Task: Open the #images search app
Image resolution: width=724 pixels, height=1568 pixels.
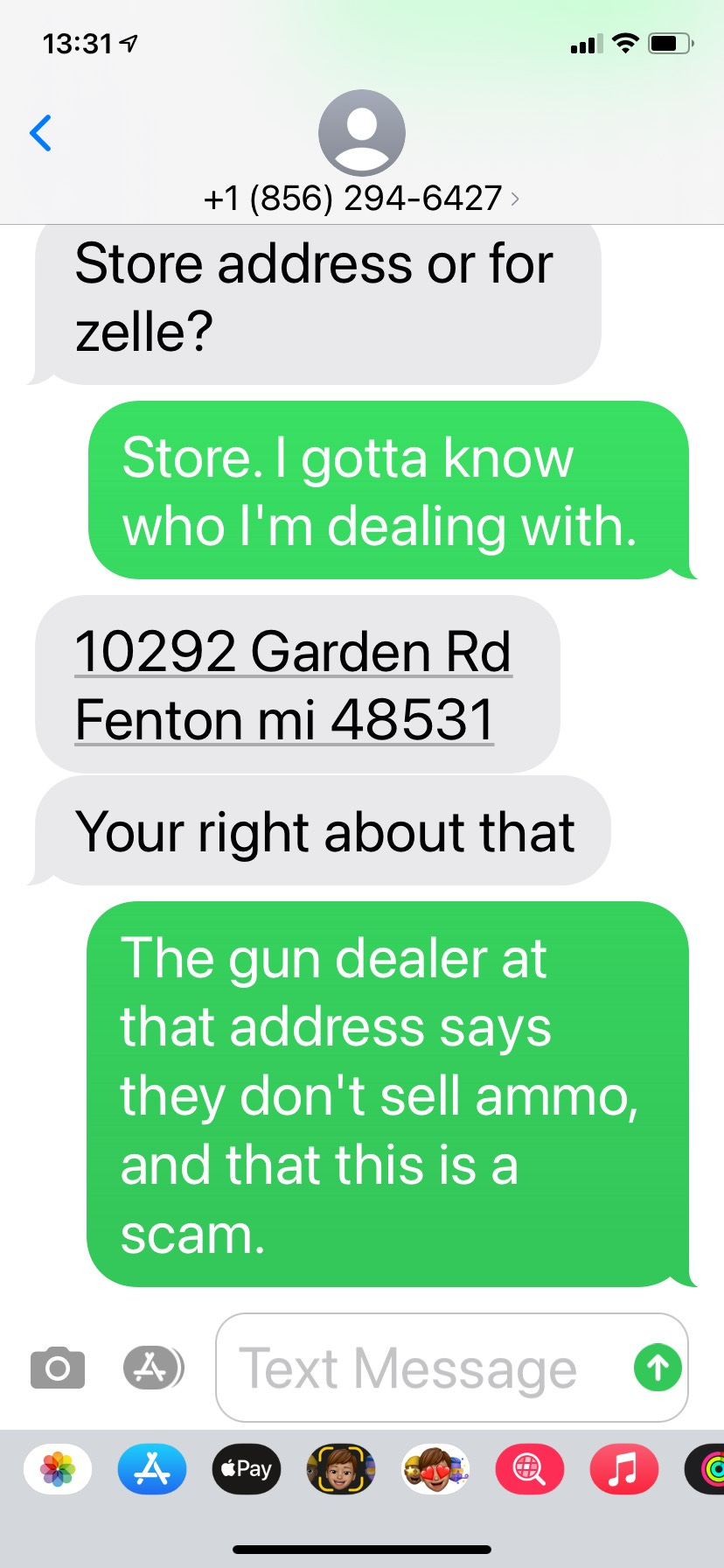Action: 530,1468
